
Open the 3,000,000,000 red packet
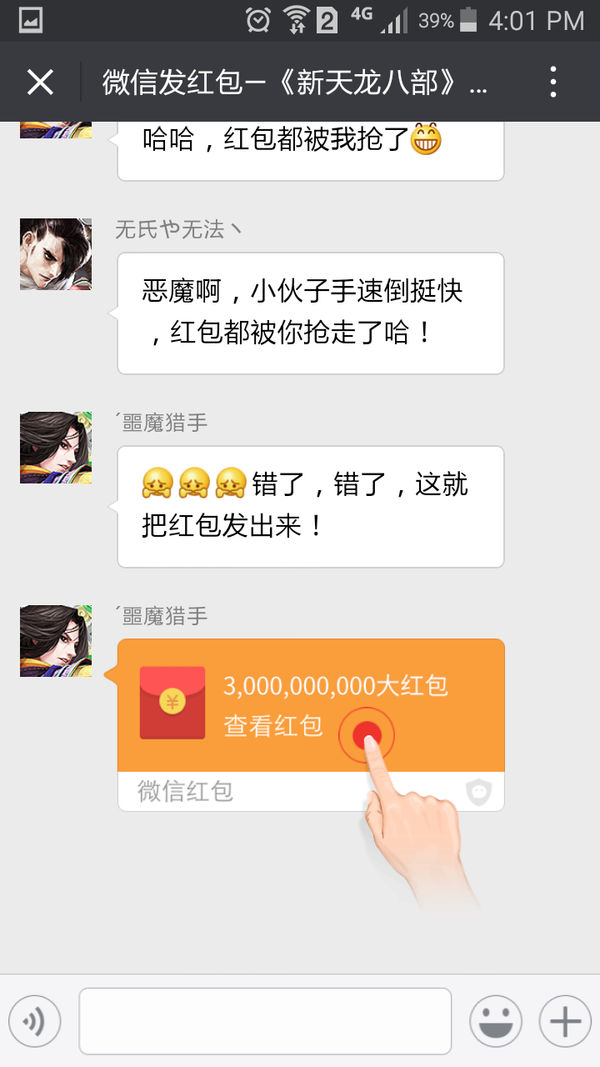pos(310,706)
